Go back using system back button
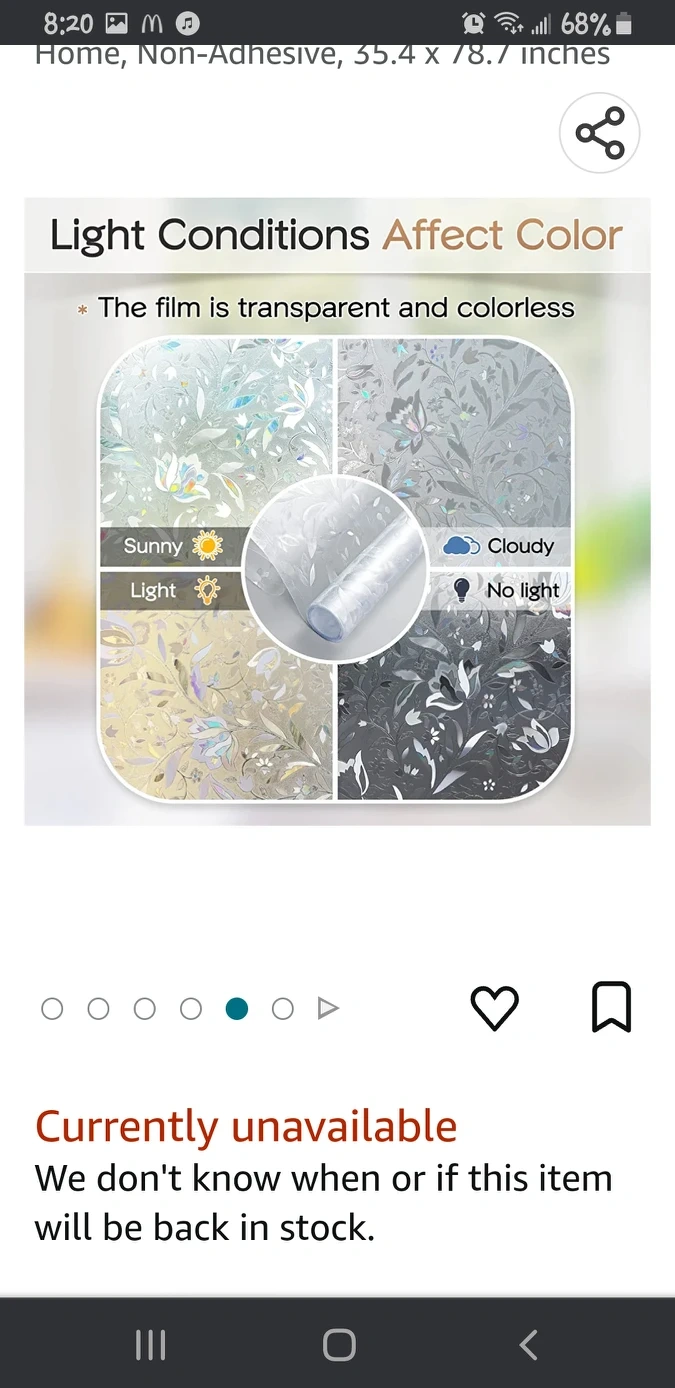675x1388 pixels. point(529,1345)
